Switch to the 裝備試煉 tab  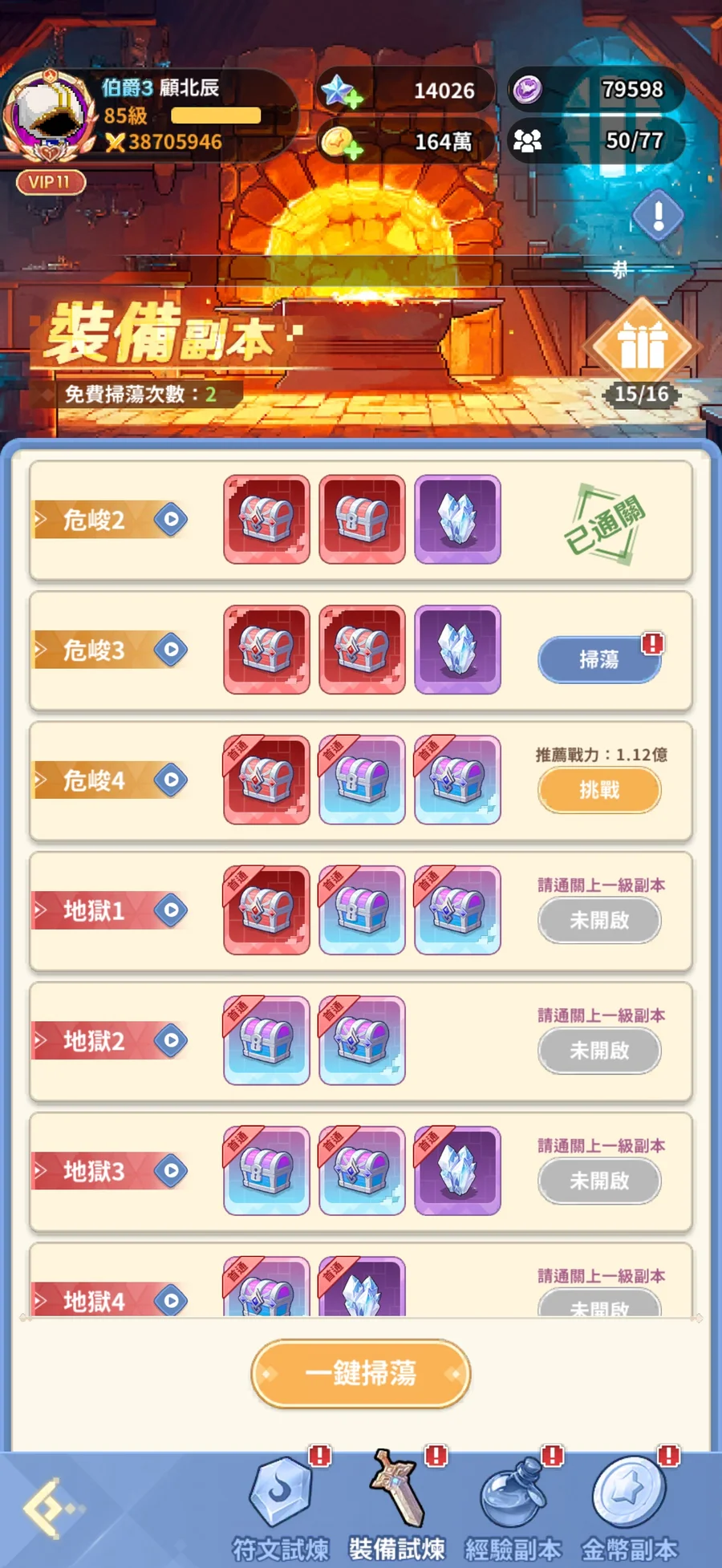click(x=397, y=1507)
